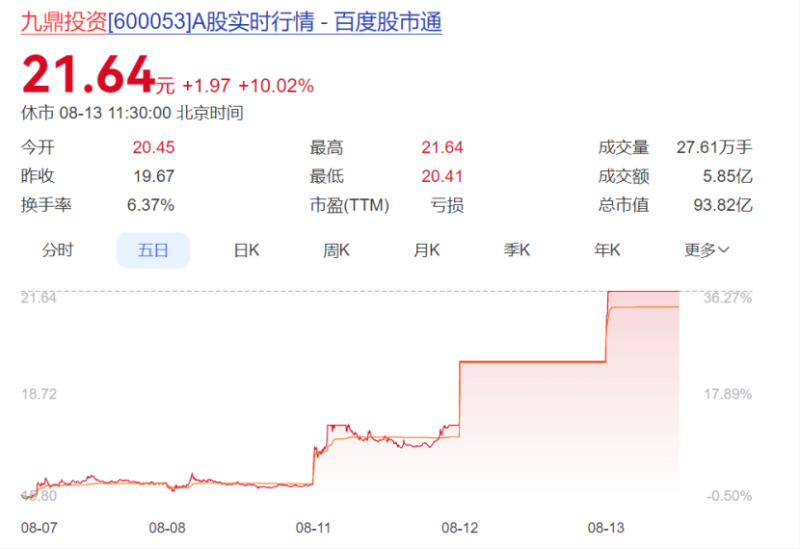The image size is (800, 549).
Task: Switch to the 季K tab
Action: (516, 250)
